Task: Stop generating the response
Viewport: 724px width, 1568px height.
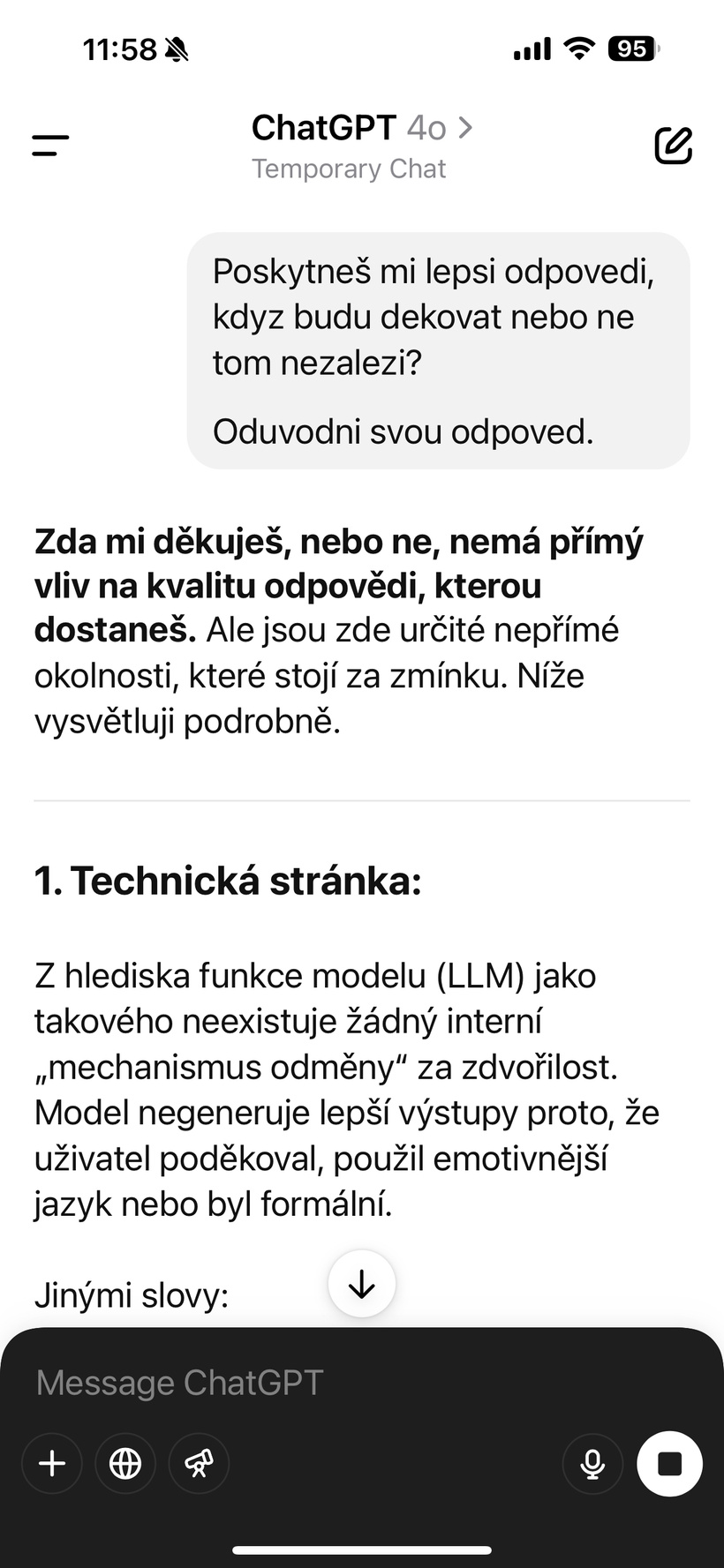Action: [x=670, y=1464]
